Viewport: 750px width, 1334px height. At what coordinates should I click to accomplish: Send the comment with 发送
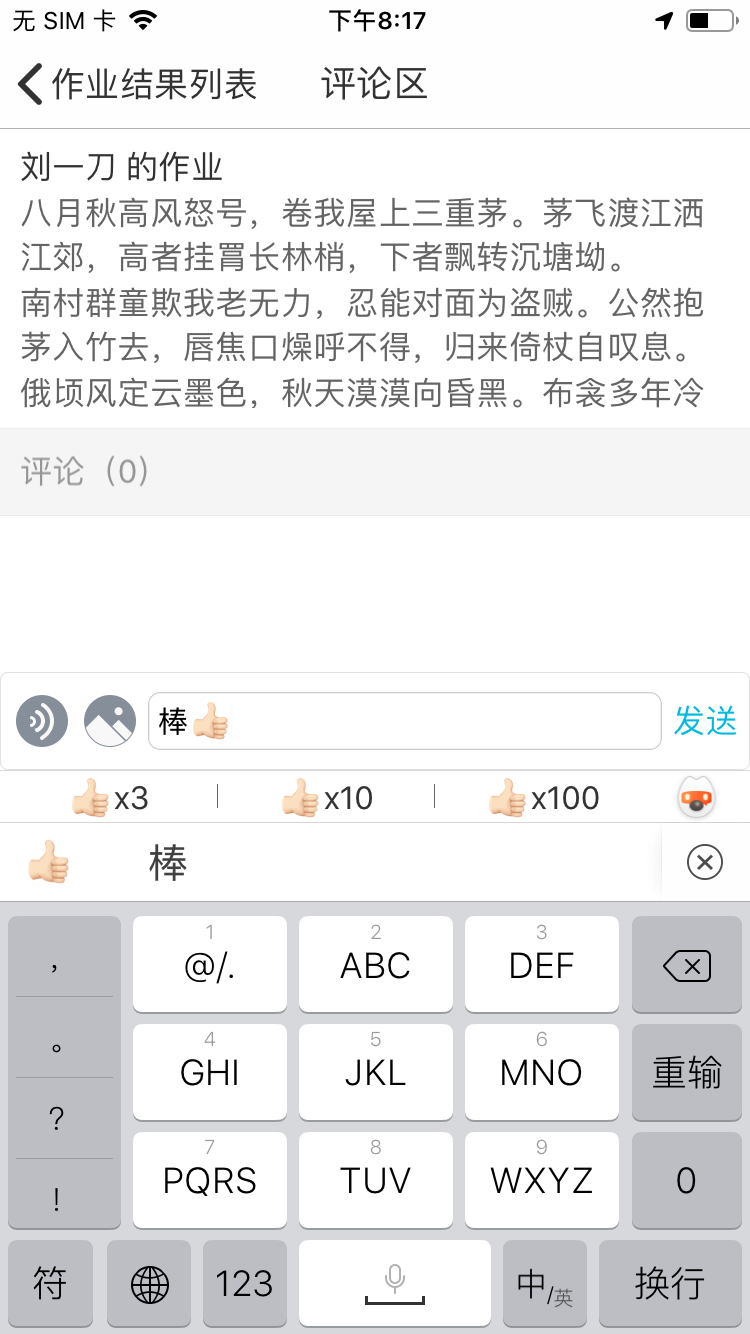705,721
